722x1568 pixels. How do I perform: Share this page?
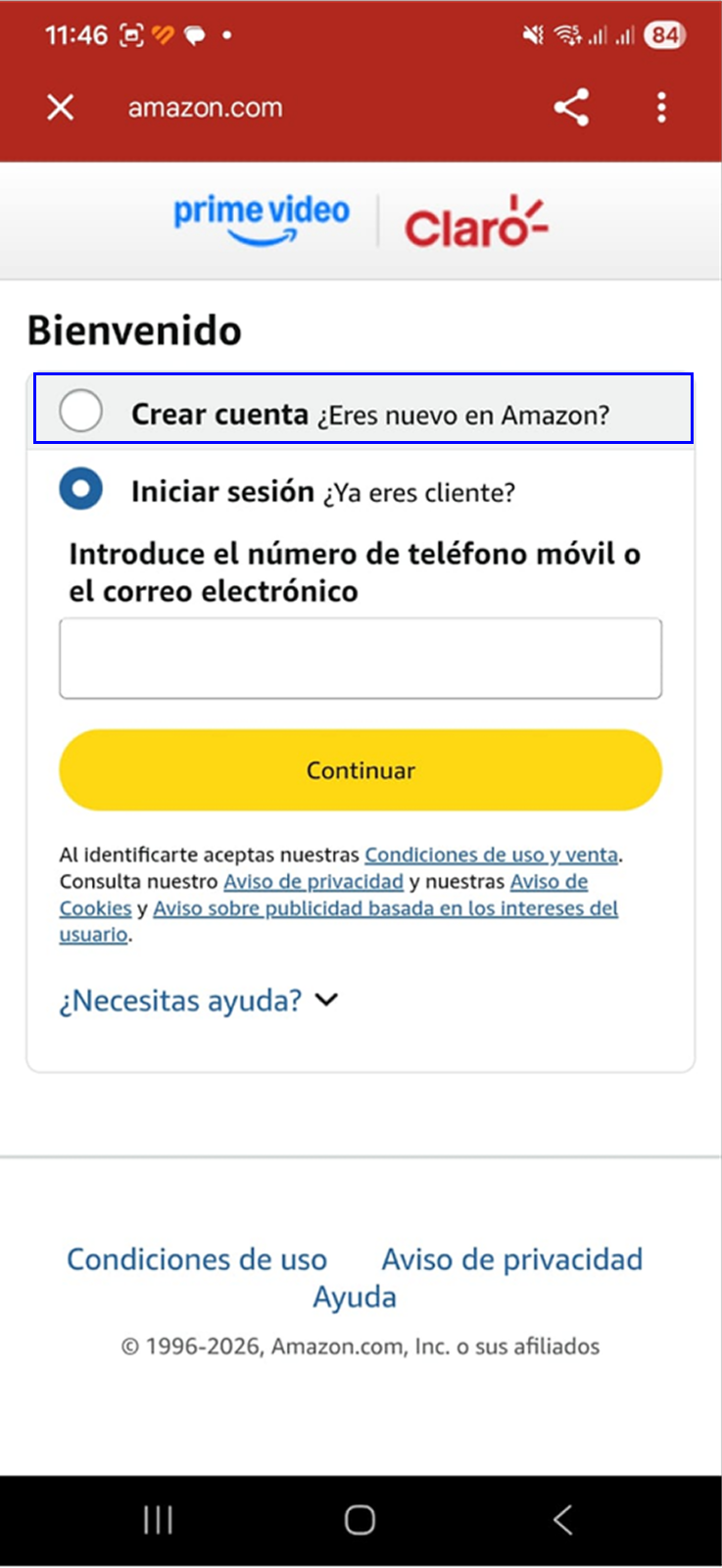coord(571,107)
